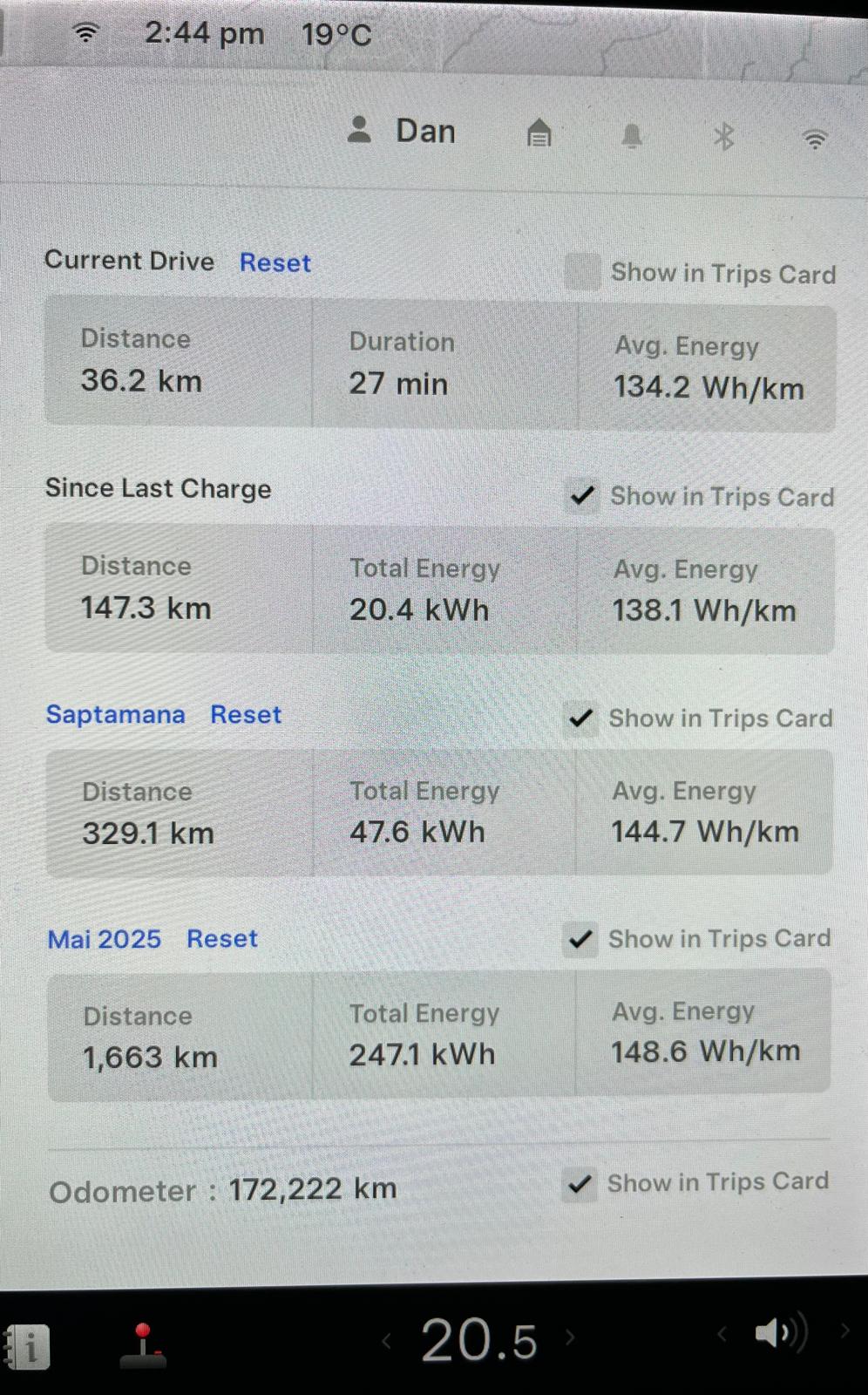Open the notifications bell
This screenshot has width=868, height=1395.
pos(632,136)
